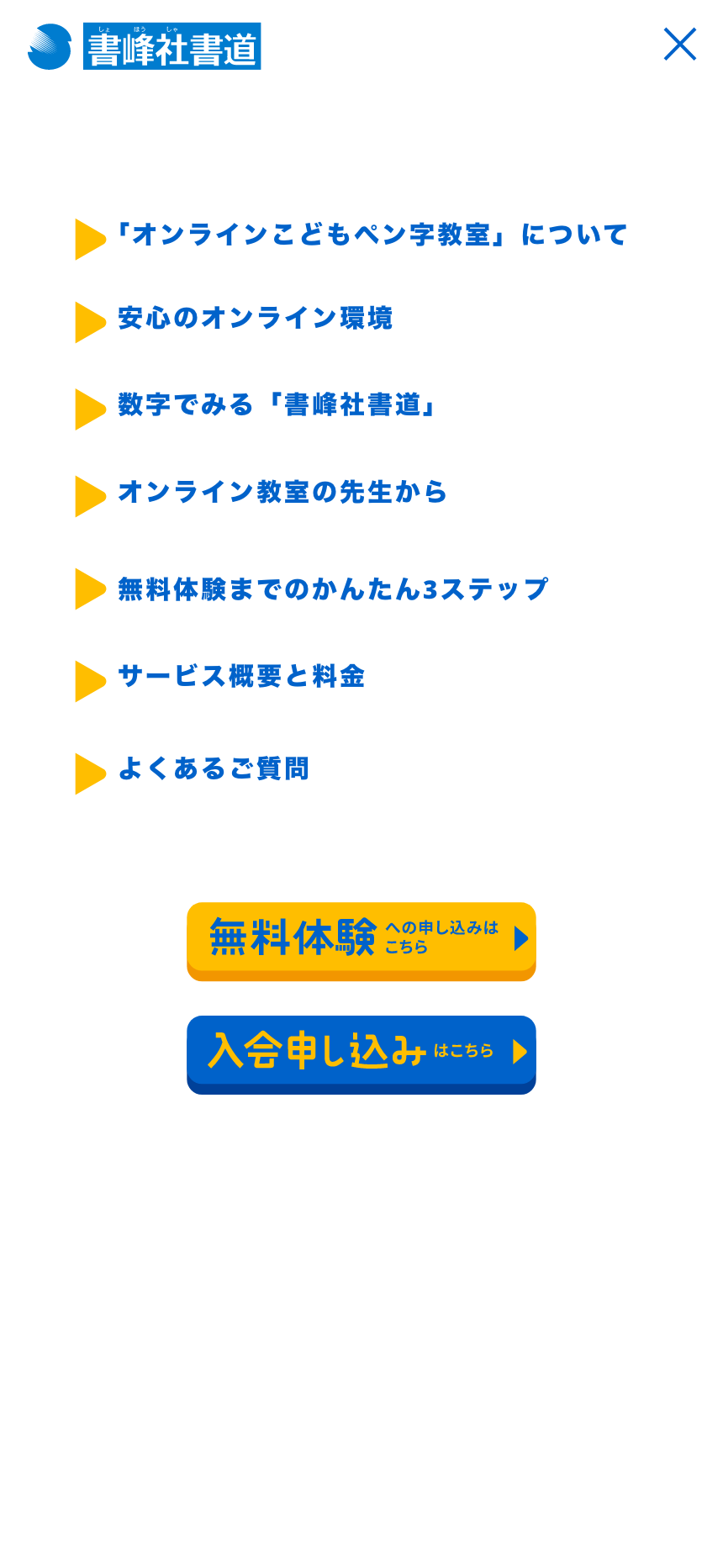Screen dimensions: 723x1568
Task: Open 数字でみる「書峰社書道」
Action: coord(256,407)
